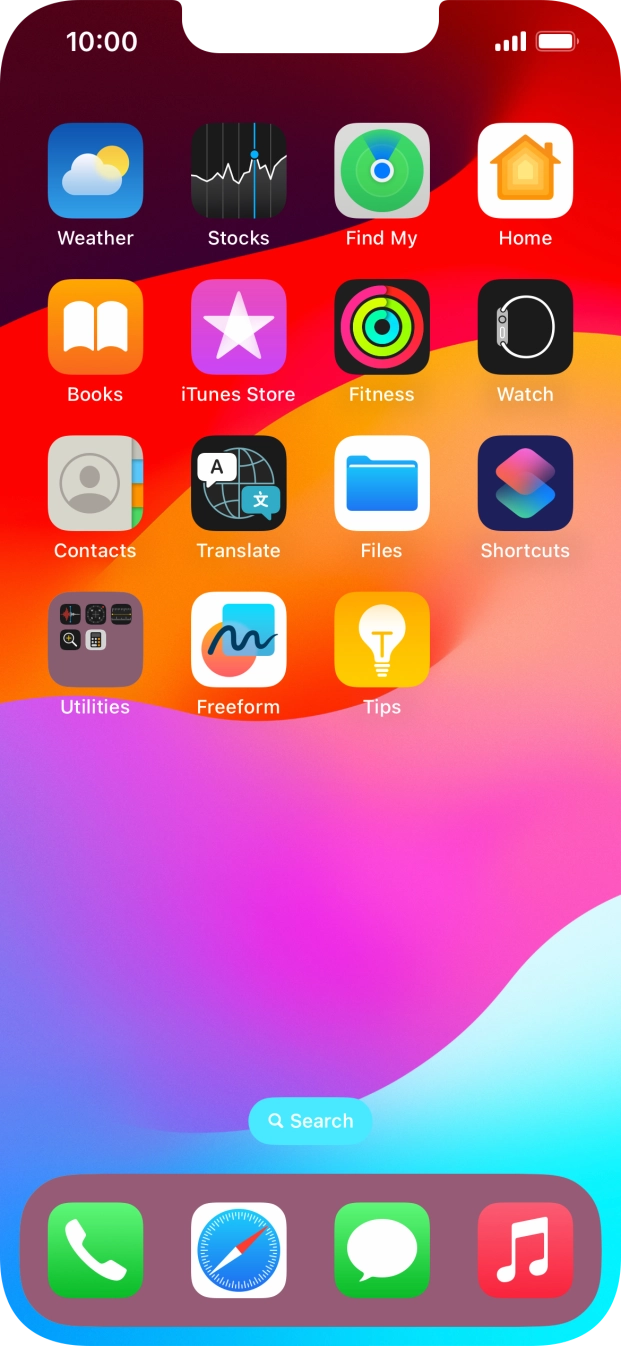621x1346 pixels.
Task: Open Find My
Action: coord(382,171)
